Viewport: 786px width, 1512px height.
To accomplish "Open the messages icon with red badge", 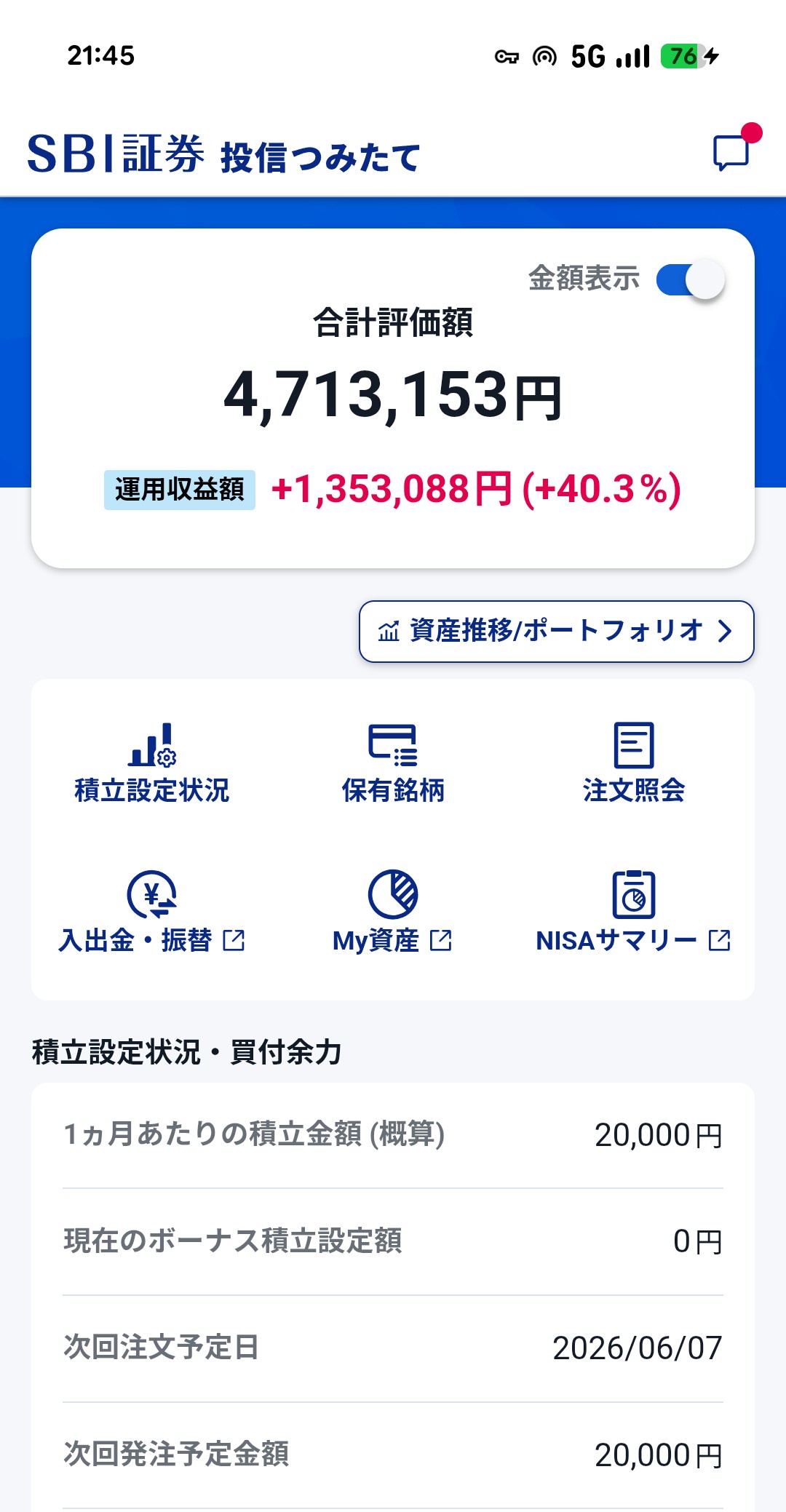I will [x=732, y=151].
